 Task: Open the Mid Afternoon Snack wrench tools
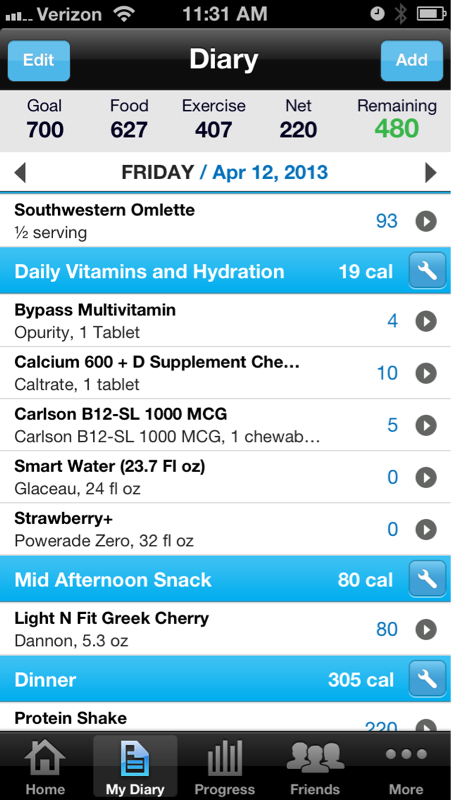[x=427, y=580]
